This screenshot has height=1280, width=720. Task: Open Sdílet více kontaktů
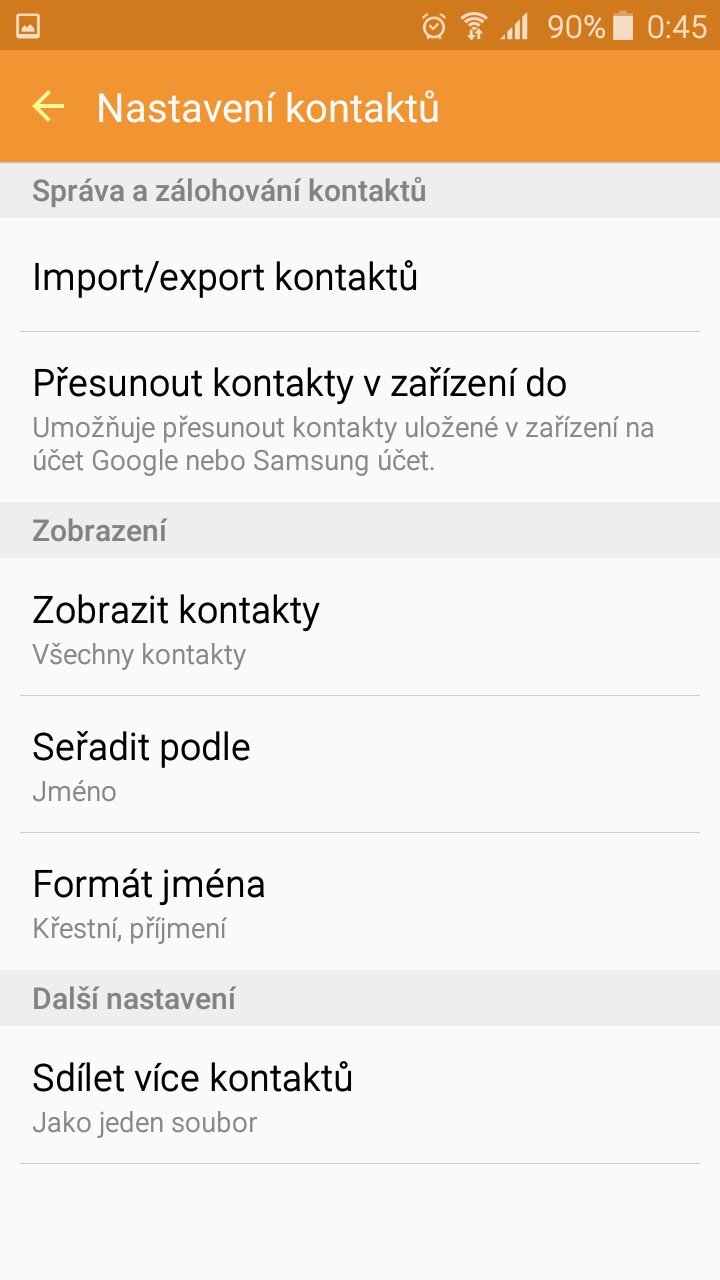(x=360, y=1096)
